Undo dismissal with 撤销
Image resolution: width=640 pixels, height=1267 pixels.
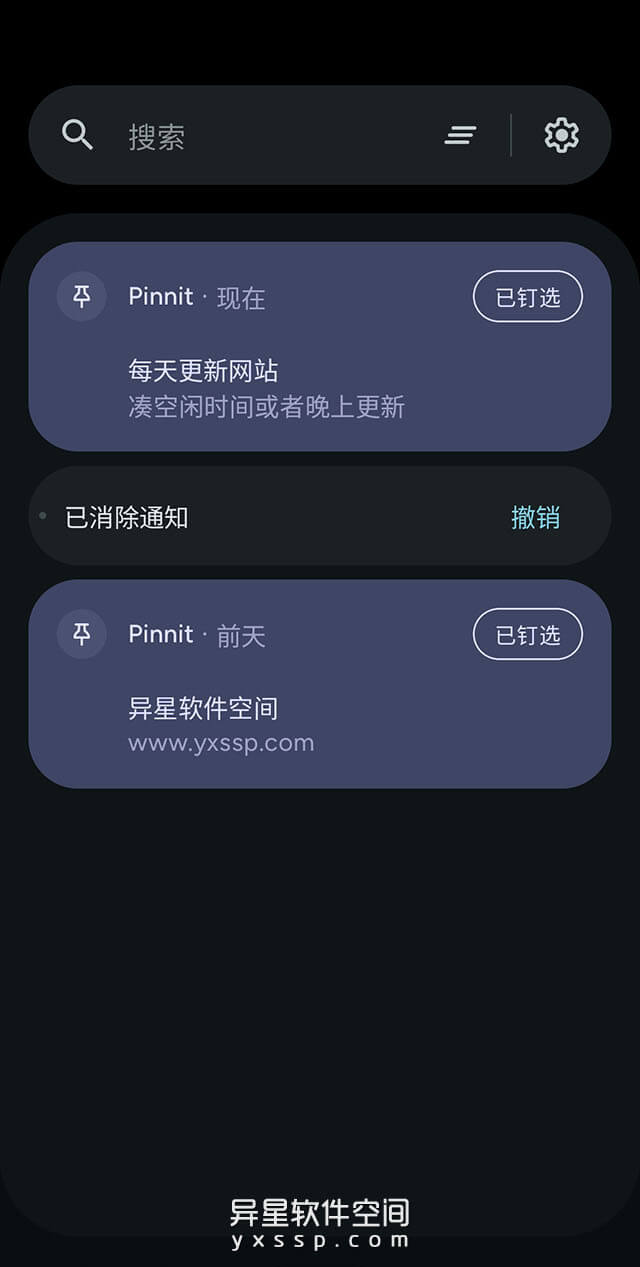pos(535,517)
